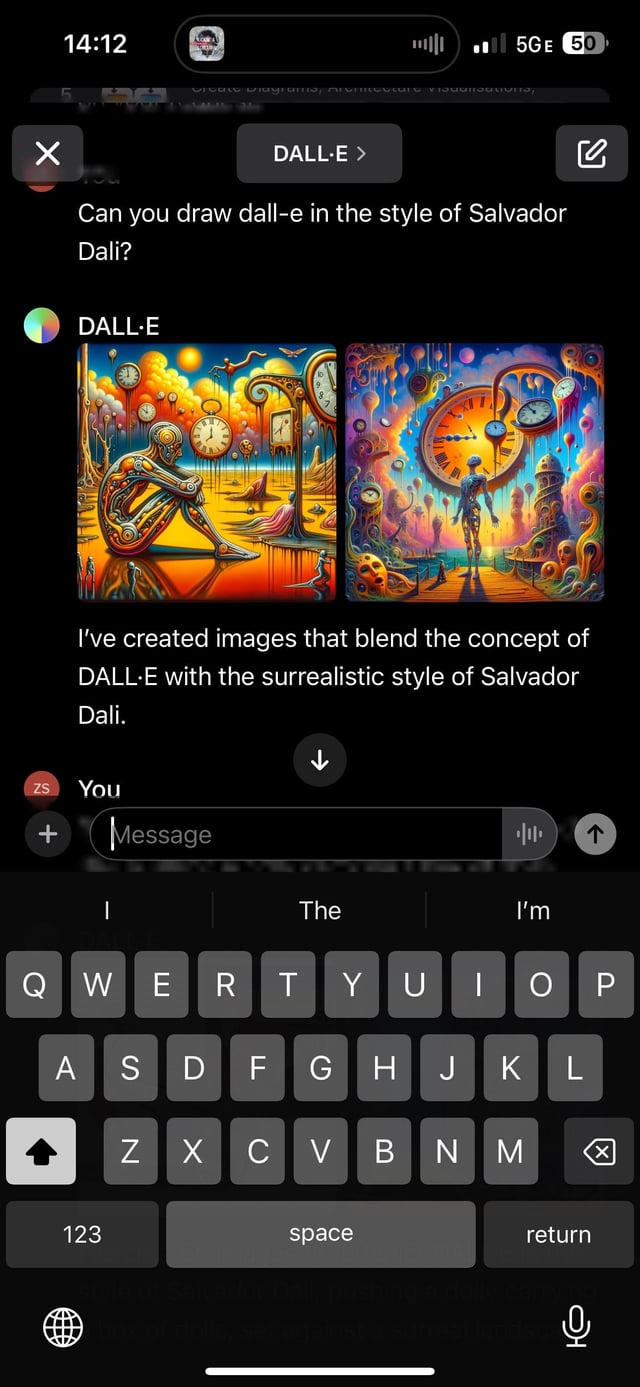
Task: Tap the backspace key on the keyboard
Action: point(598,1151)
